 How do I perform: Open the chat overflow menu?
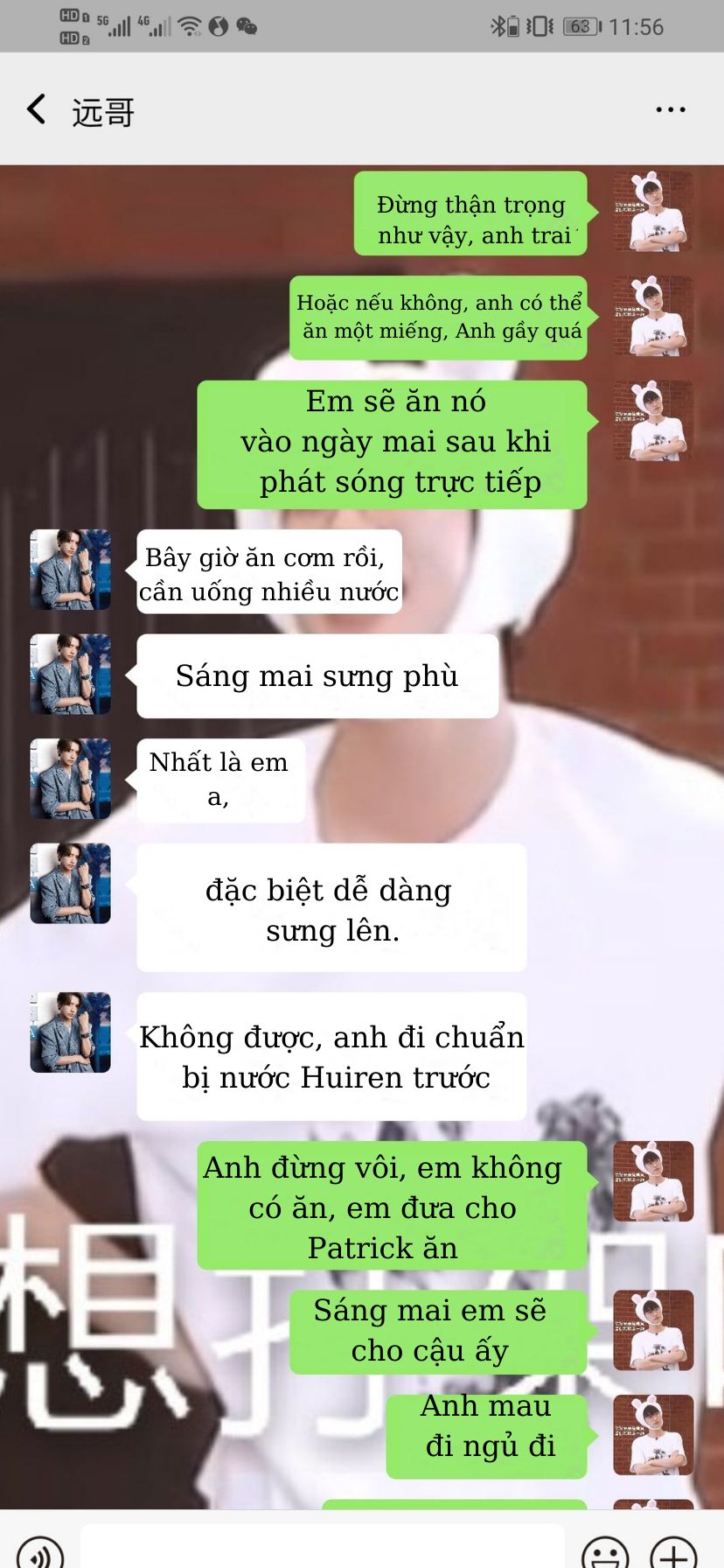pyautogui.click(x=670, y=110)
